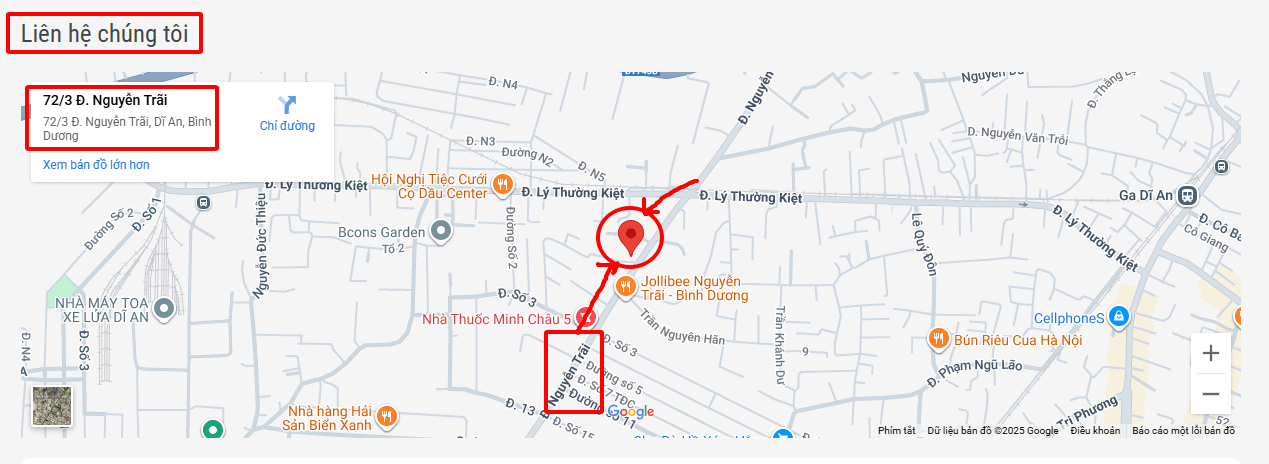Zoom out of the map
This screenshot has width=1269, height=464.
(1211, 393)
